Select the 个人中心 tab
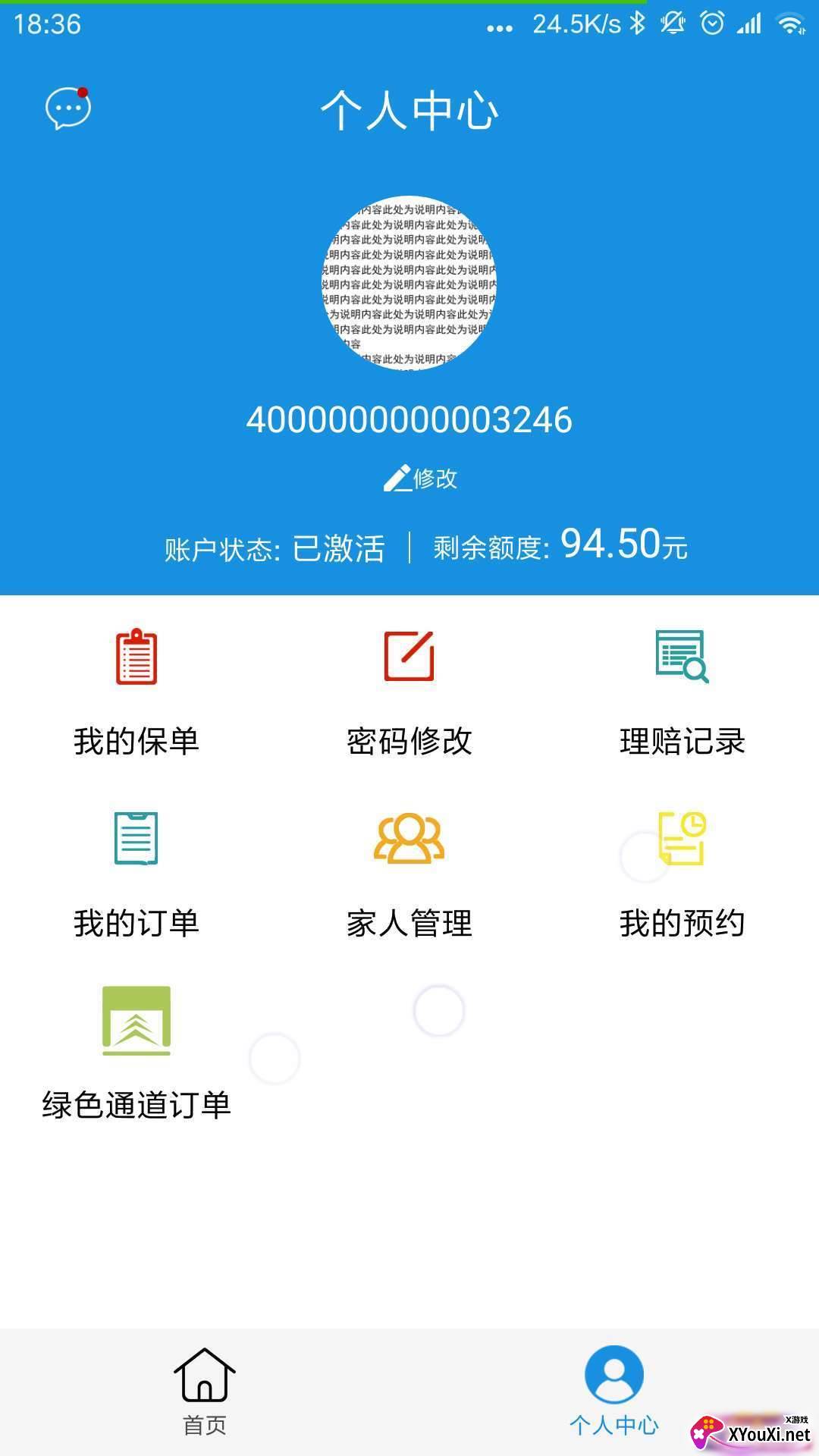Screen dimensions: 819x1456 point(614,1392)
